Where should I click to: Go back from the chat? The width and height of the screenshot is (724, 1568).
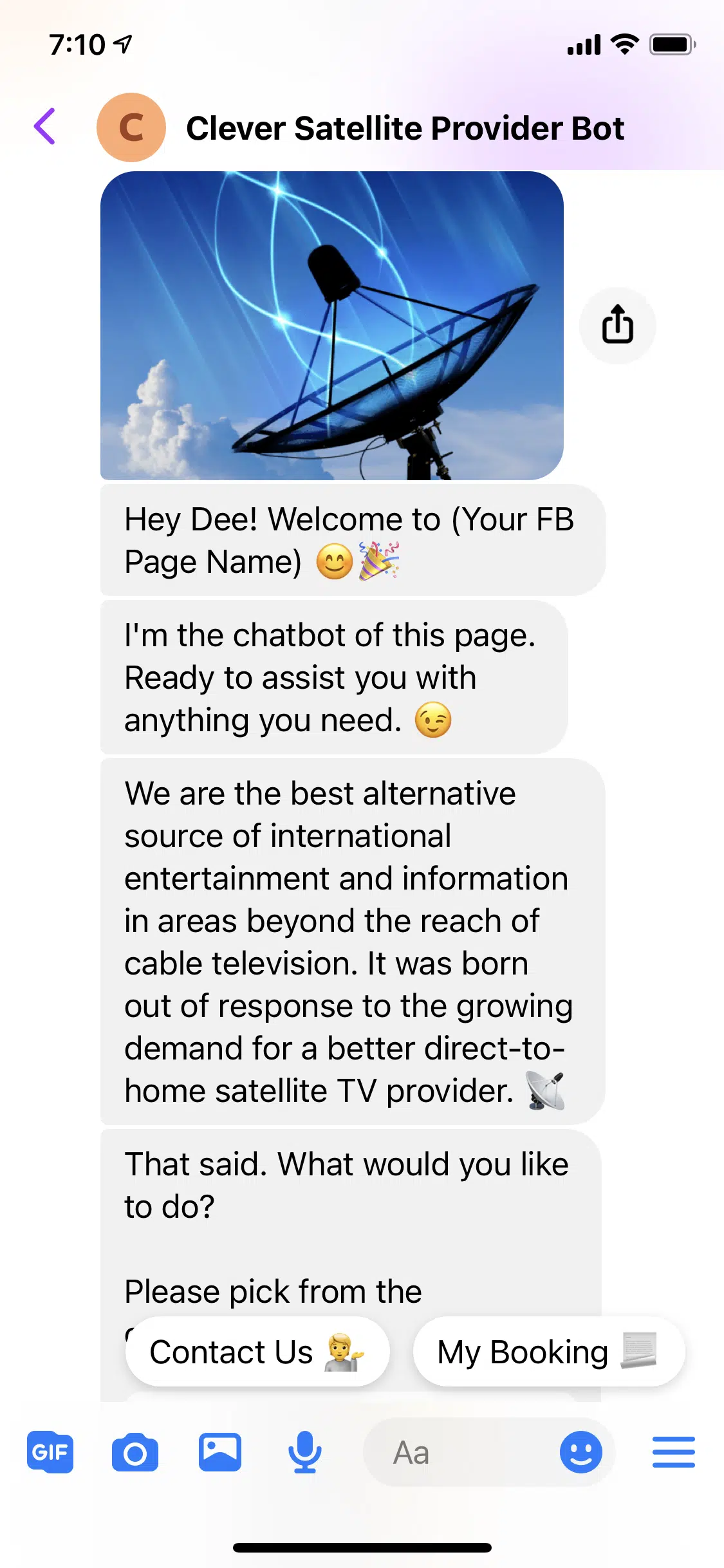point(44,126)
